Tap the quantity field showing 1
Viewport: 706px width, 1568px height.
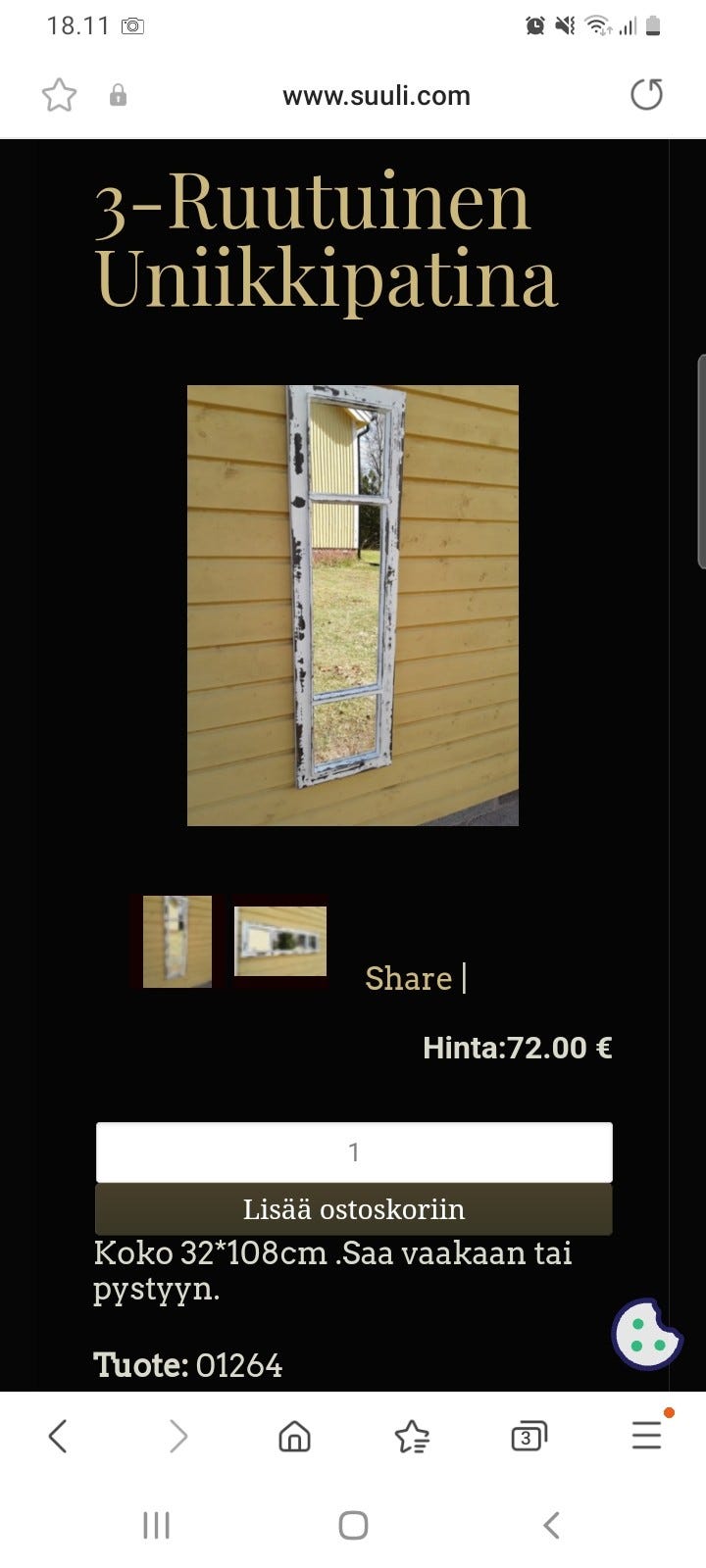[x=354, y=1151]
